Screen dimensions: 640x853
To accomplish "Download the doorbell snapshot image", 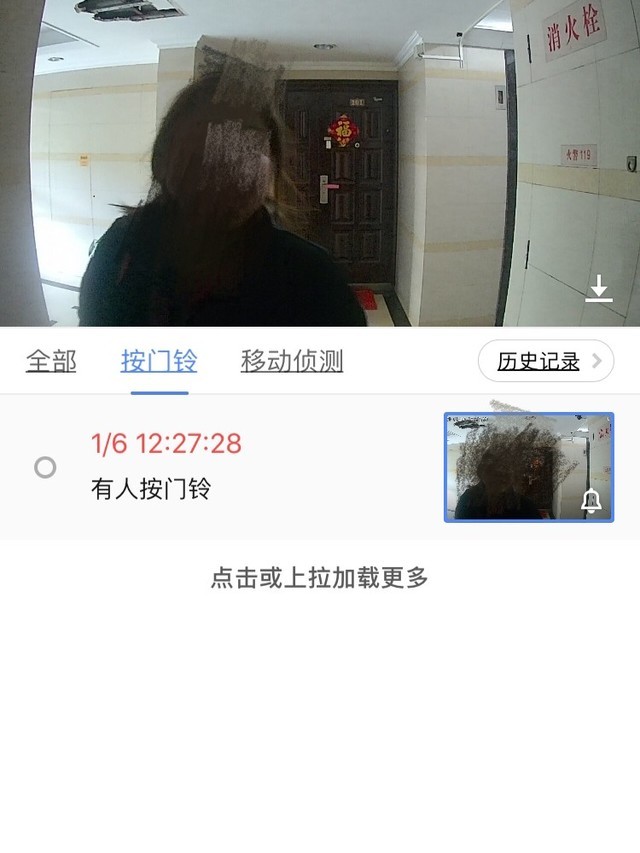I will click(x=598, y=290).
